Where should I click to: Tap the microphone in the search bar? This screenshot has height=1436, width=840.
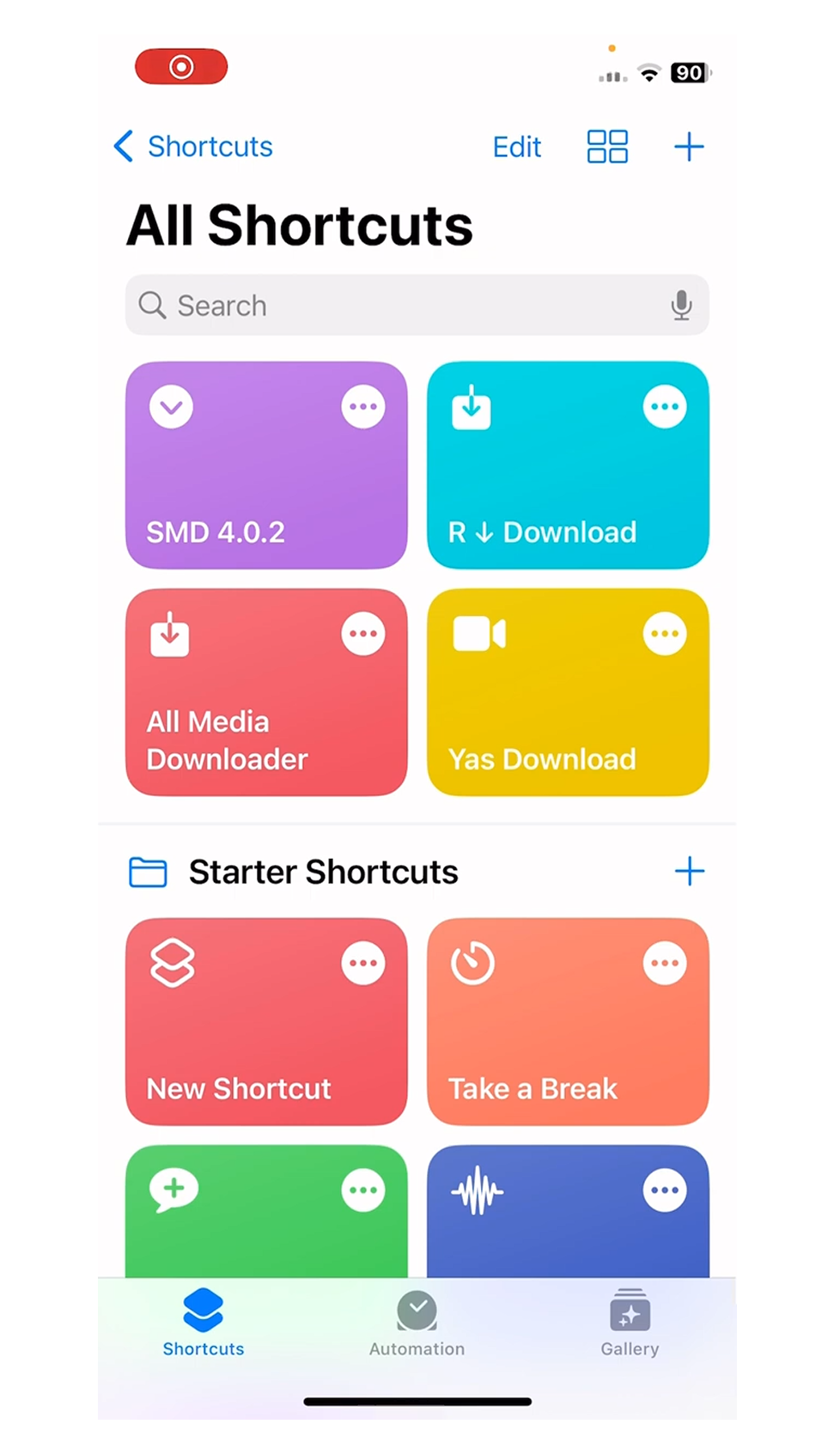point(681,305)
